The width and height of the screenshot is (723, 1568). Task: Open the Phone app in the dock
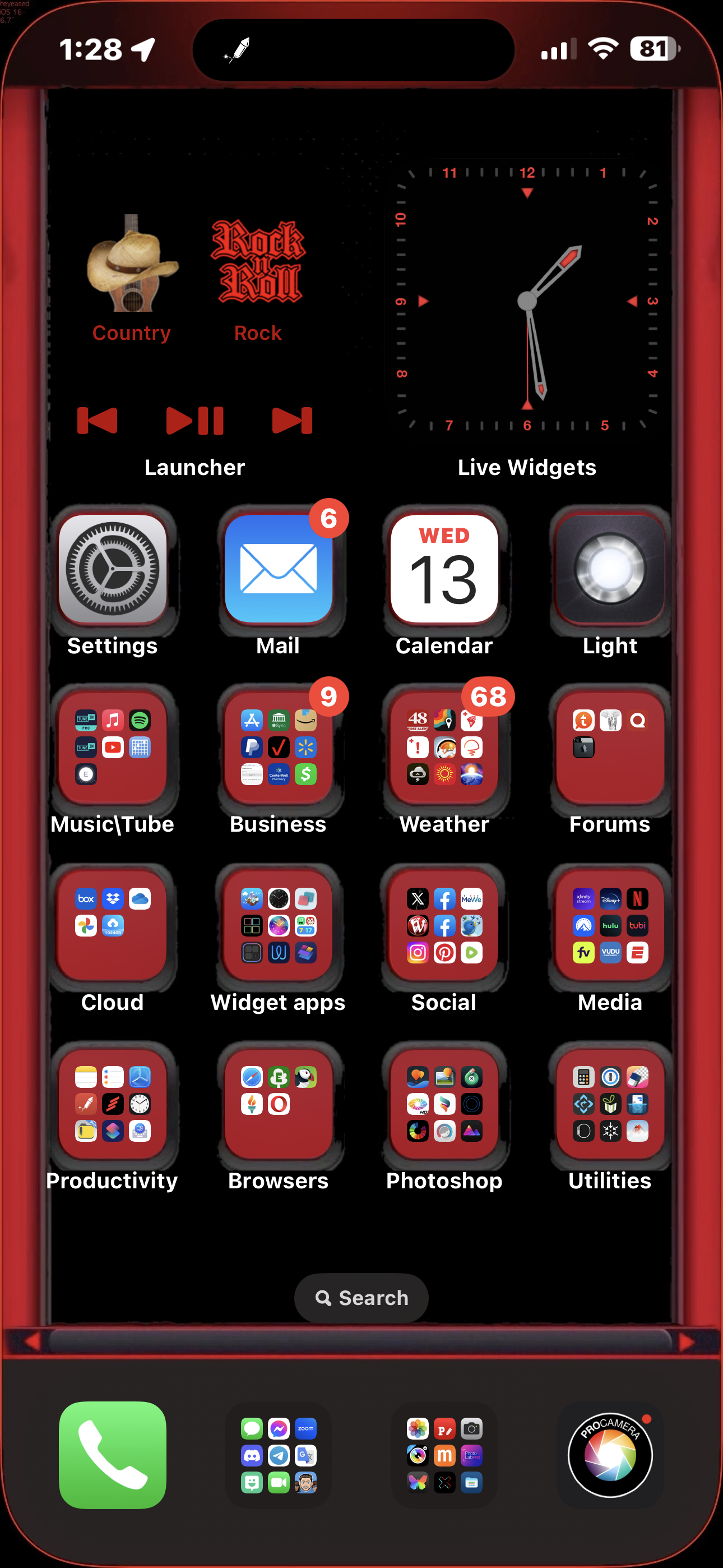tap(113, 1455)
